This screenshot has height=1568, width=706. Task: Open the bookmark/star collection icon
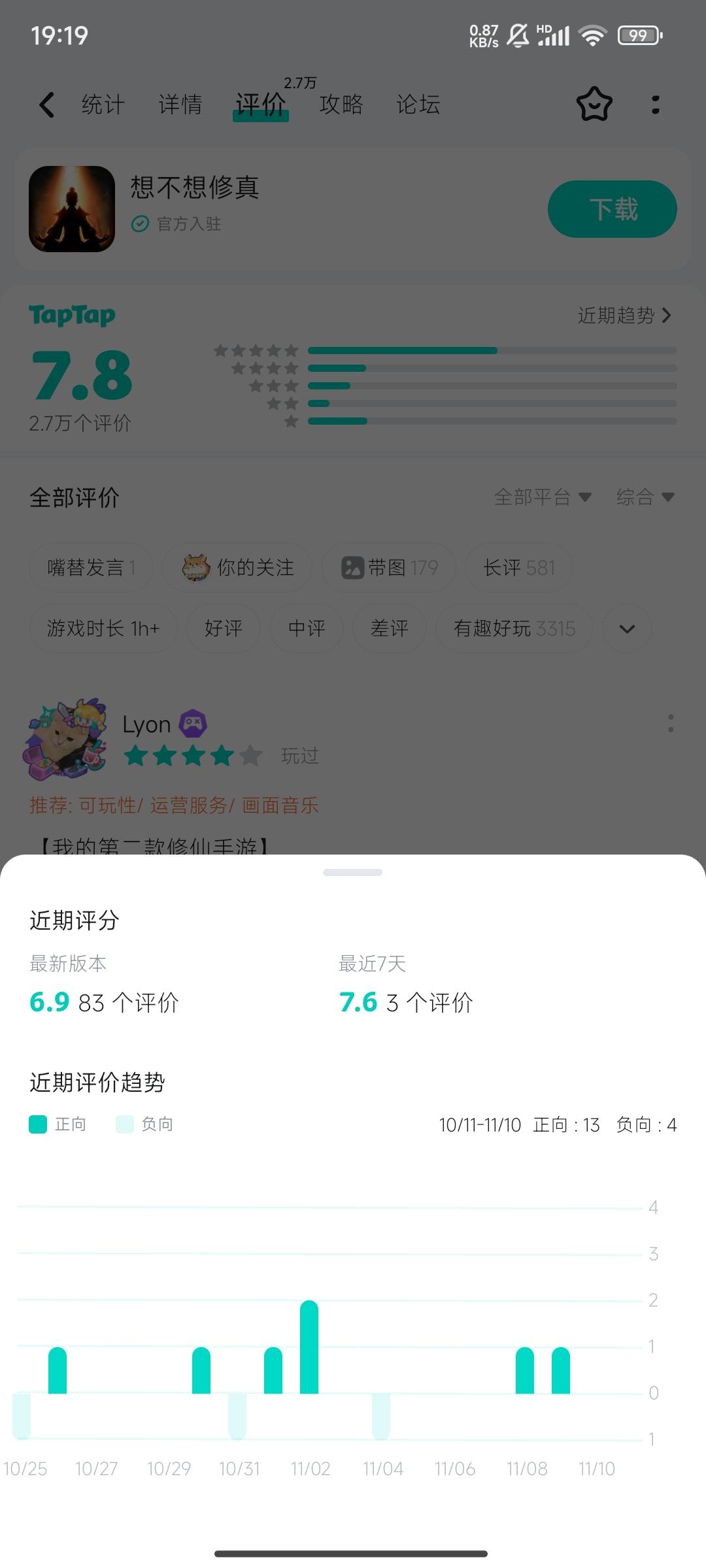[594, 105]
